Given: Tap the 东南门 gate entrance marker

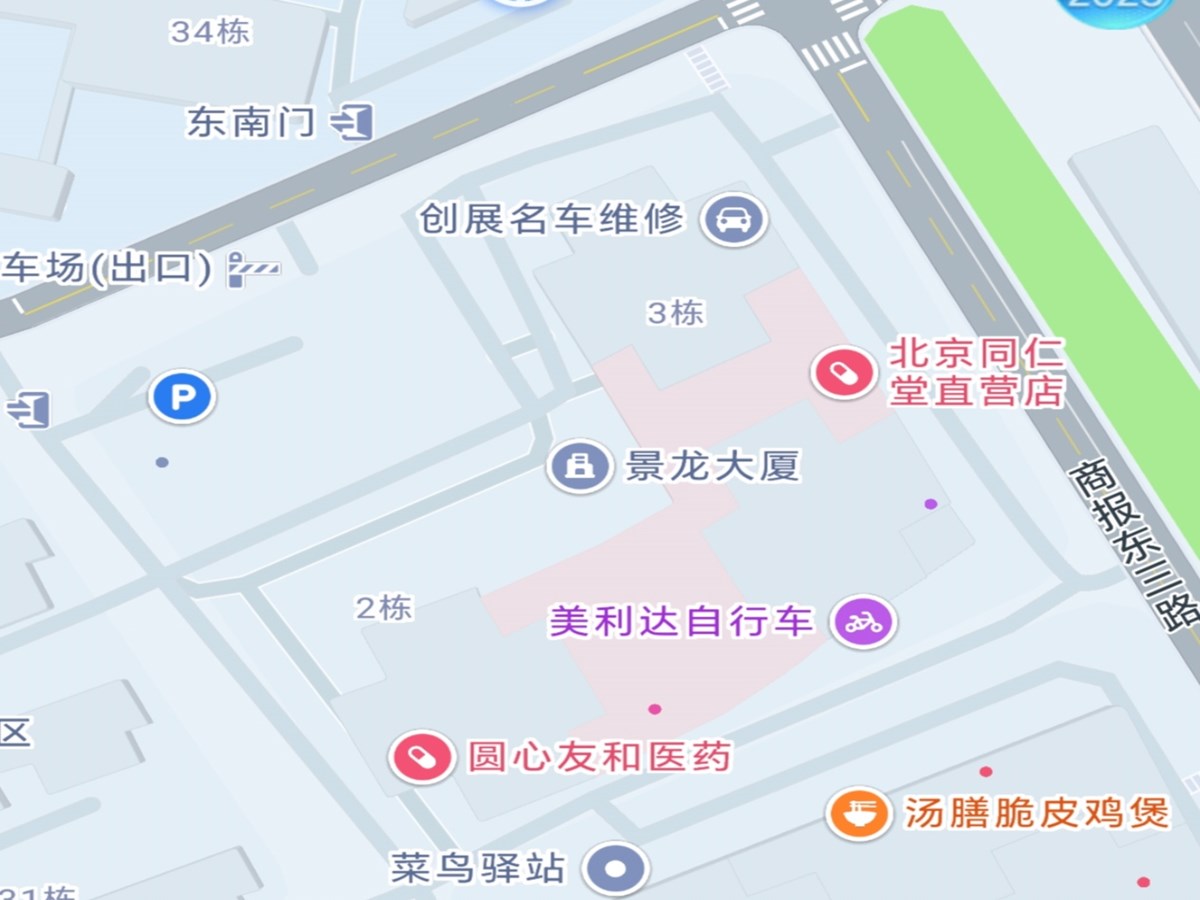Looking at the screenshot, I should click(x=351, y=122).
